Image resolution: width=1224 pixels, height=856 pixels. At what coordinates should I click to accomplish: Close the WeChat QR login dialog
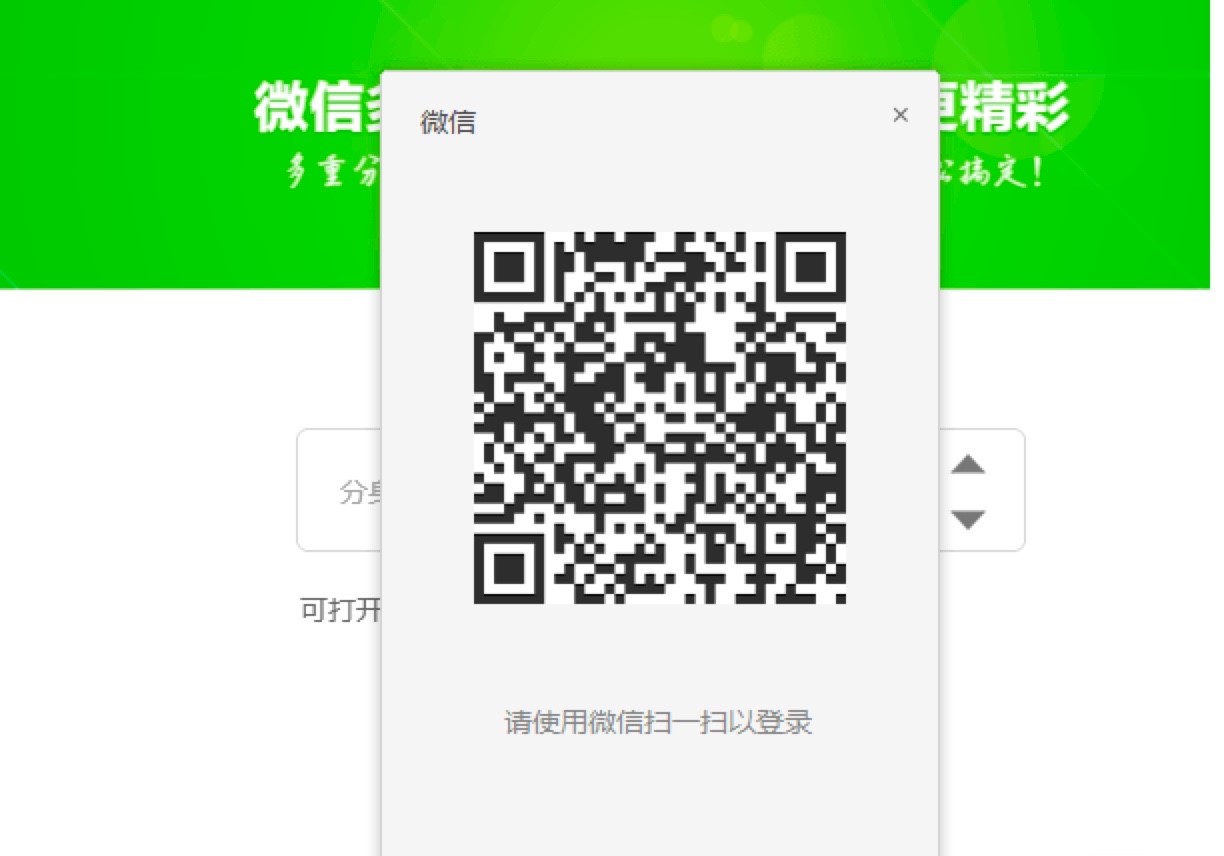(900, 115)
